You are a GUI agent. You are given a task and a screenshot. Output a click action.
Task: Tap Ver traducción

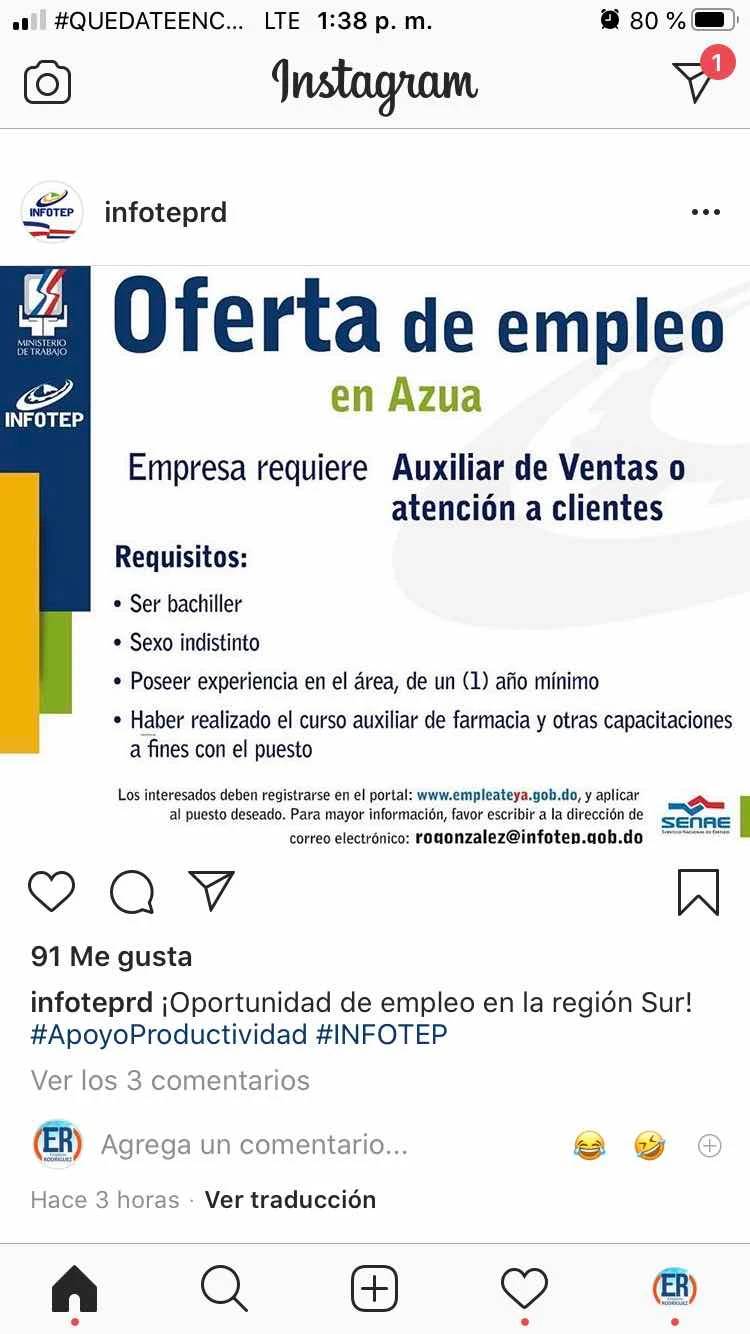click(290, 1199)
